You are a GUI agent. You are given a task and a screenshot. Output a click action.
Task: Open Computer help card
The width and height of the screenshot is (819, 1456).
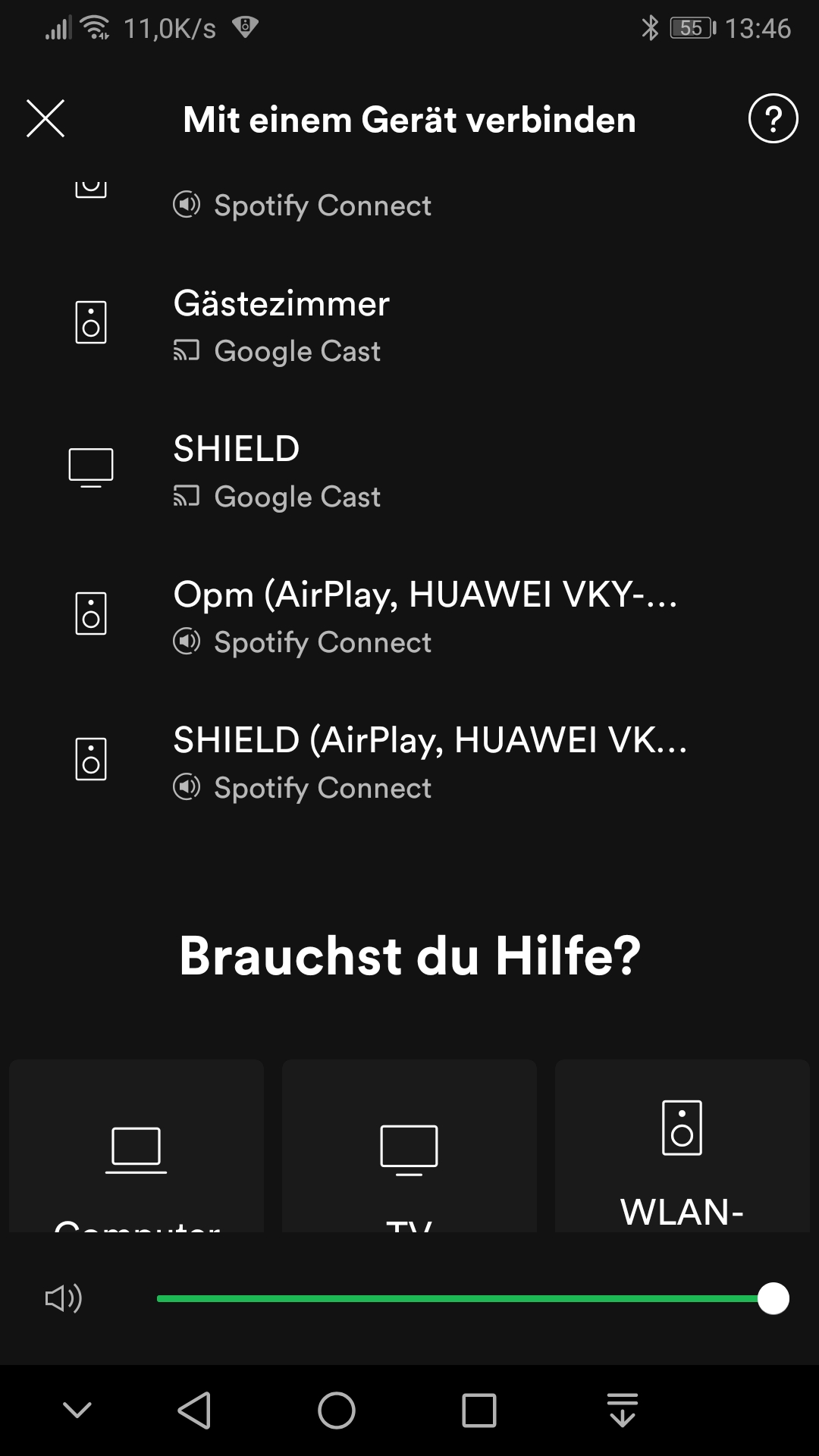click(x=136, y=1146)
